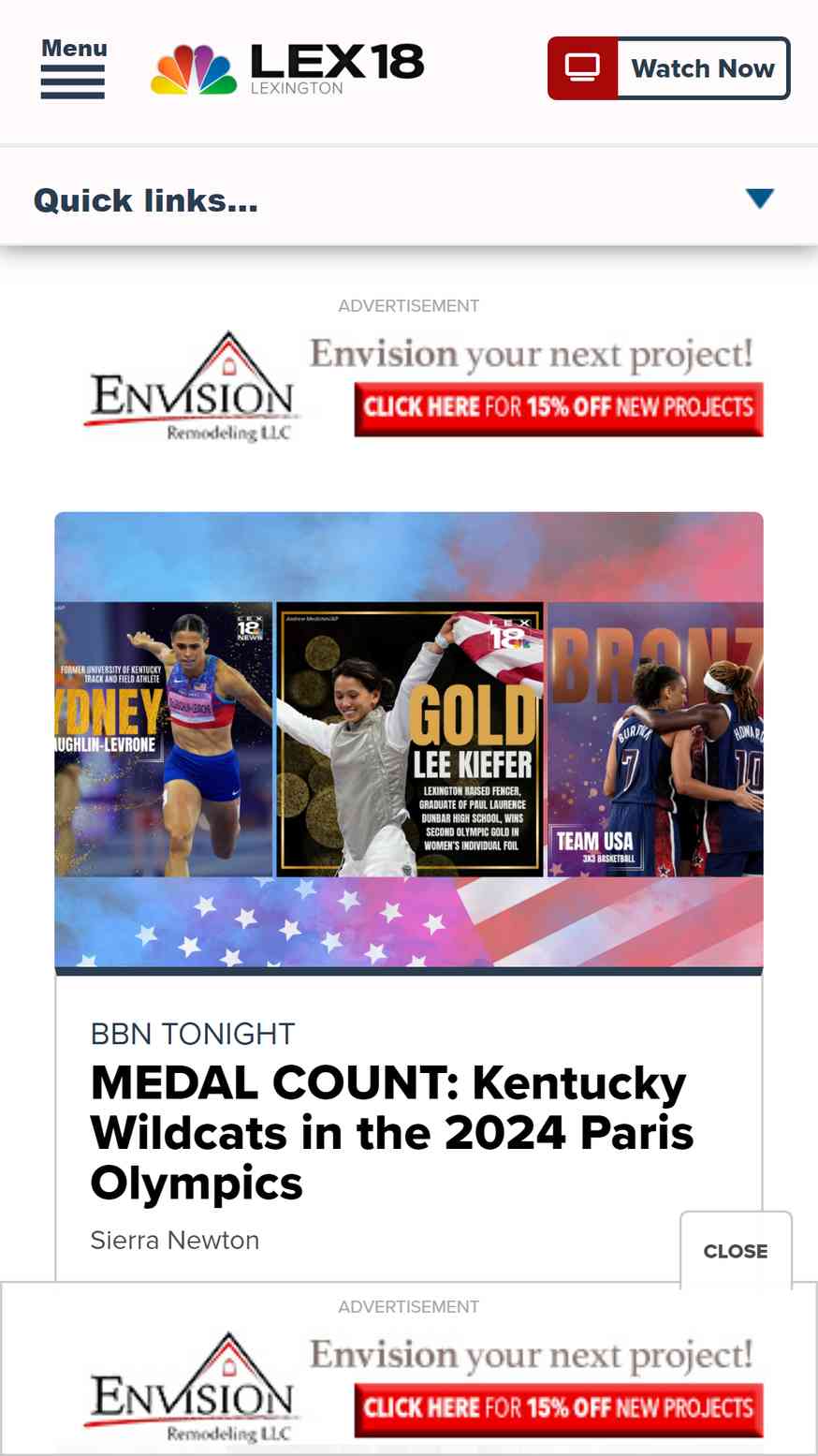Open the Medal Count Olympics article image
Screen dimensions: 818x1456
coord(409,740)
